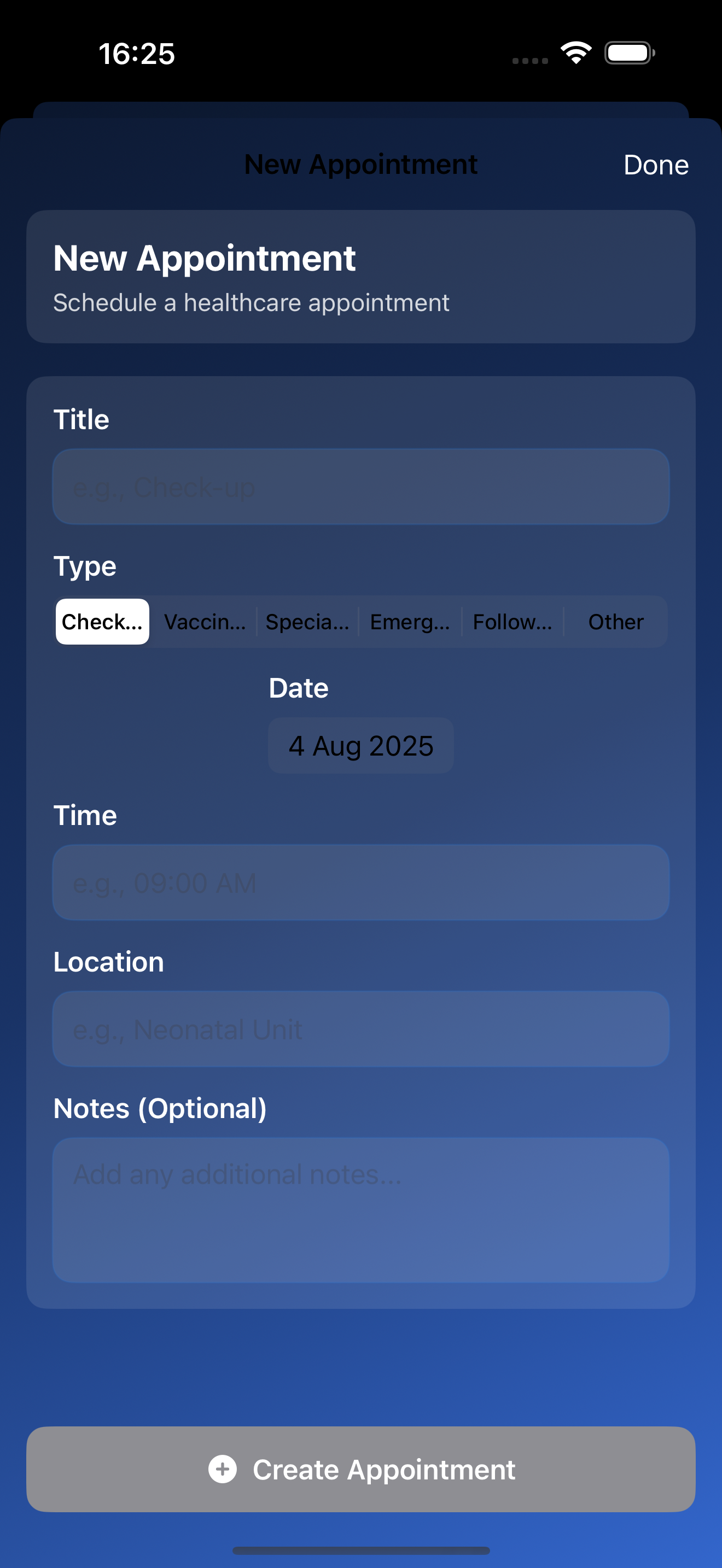Select the Emergency appointment type
The height and width of the screenshot is (1568, 722).
click(x=409, y=622)
